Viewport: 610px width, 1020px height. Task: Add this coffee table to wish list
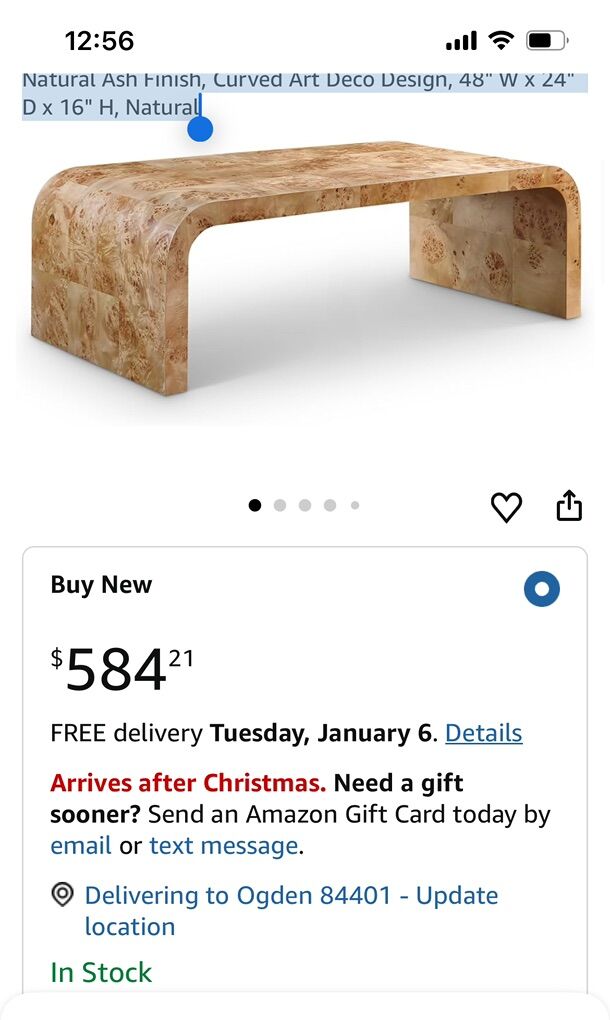[506, 507]
